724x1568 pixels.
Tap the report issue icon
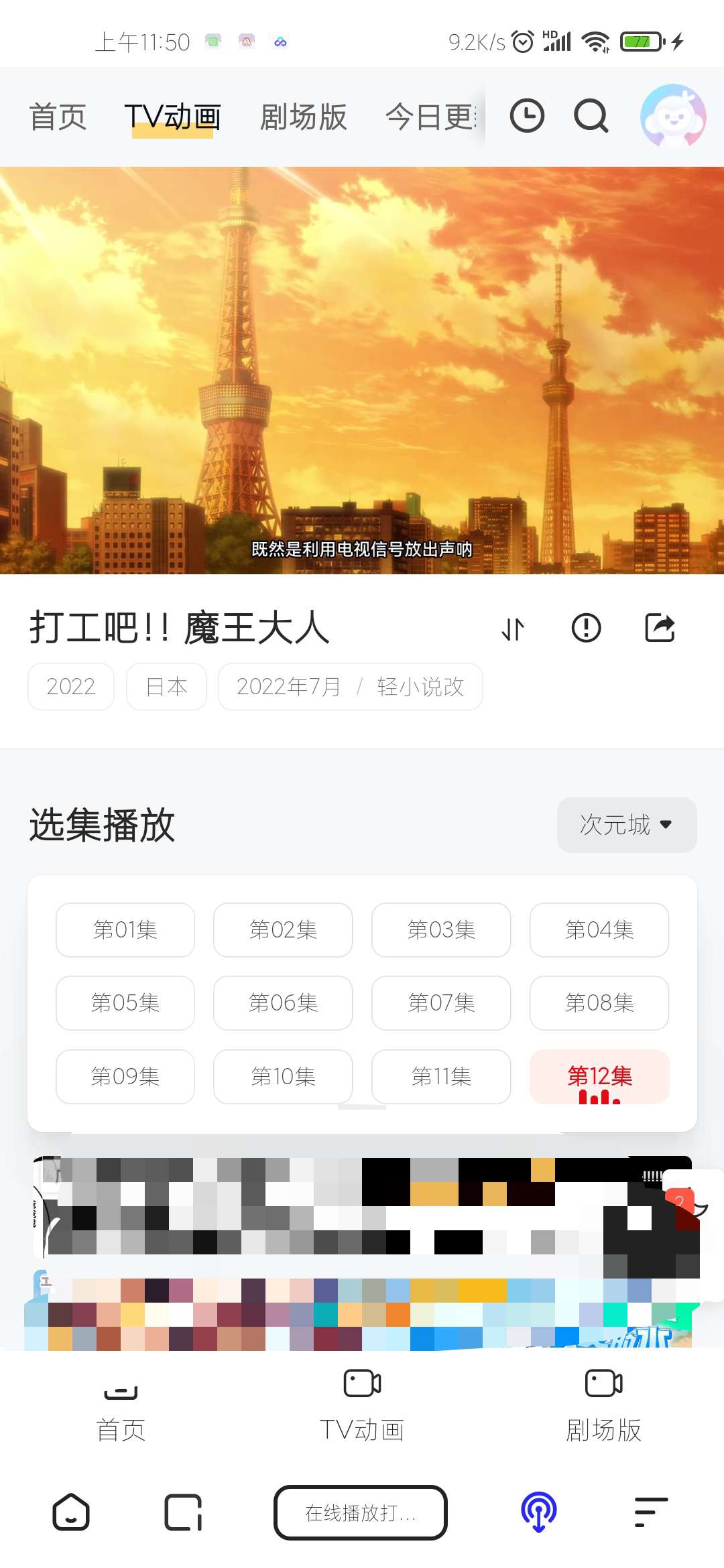(x=586, y=629)
